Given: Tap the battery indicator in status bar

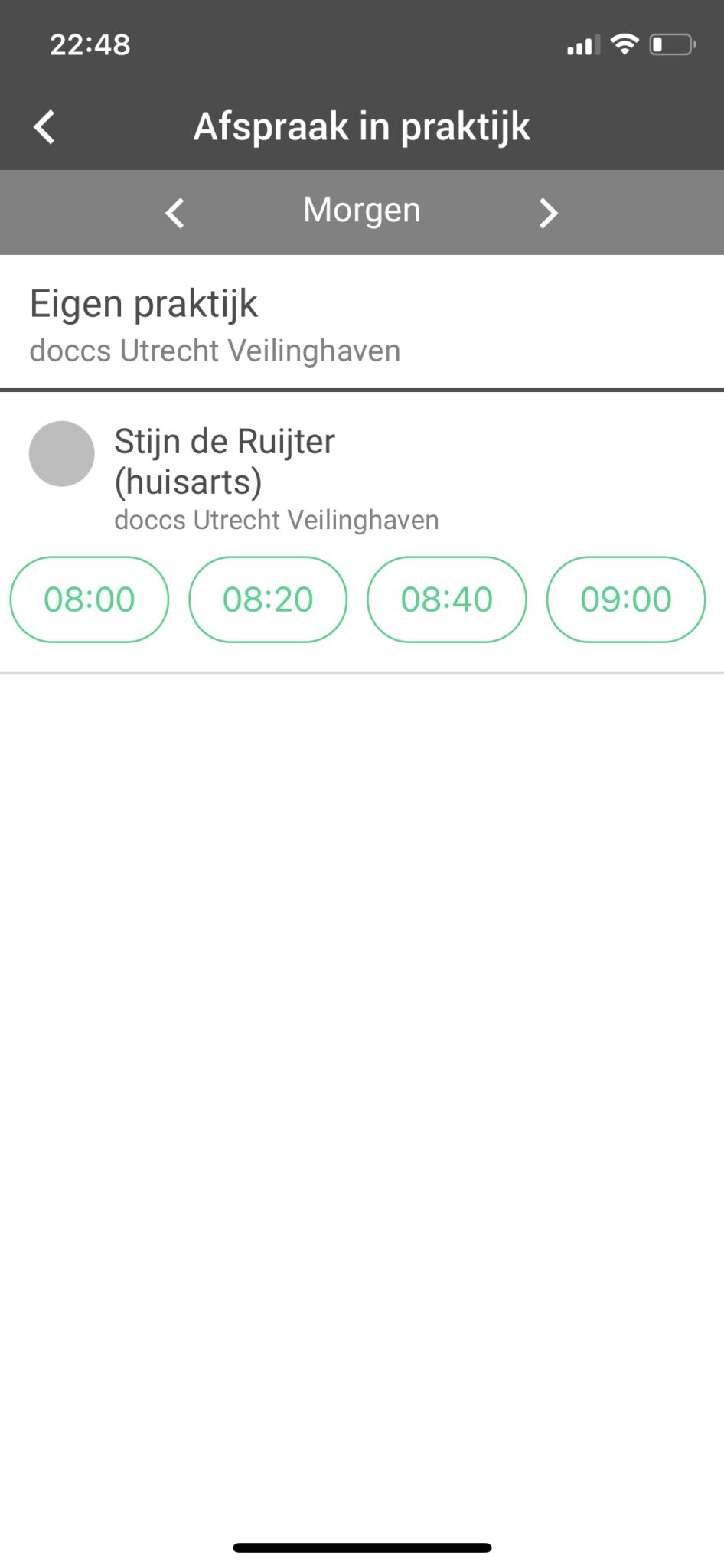Looking at the screenshot, I should pyautogui.click(x=671, y=44).
